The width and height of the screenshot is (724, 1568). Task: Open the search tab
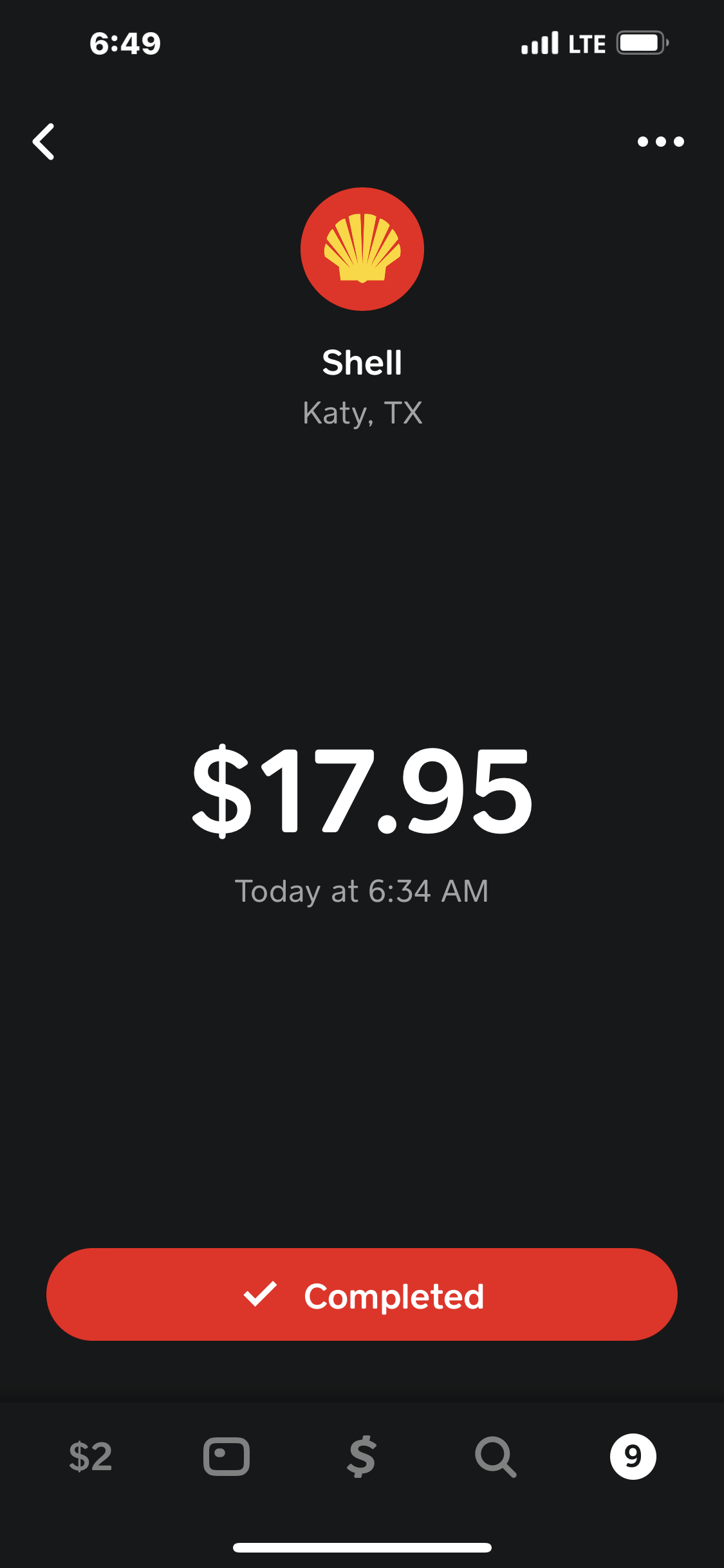point(496,1457)
